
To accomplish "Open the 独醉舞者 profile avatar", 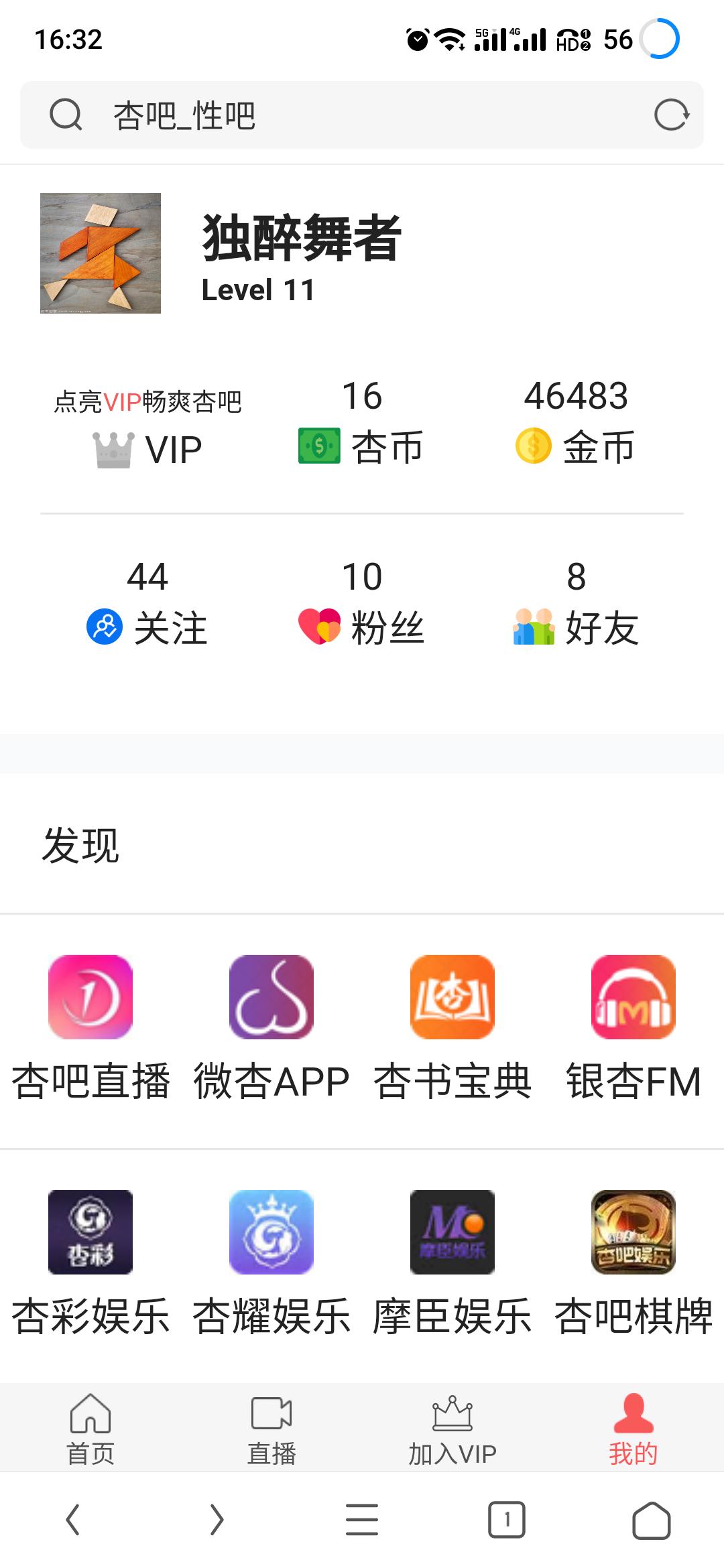I will click(101, 253).
